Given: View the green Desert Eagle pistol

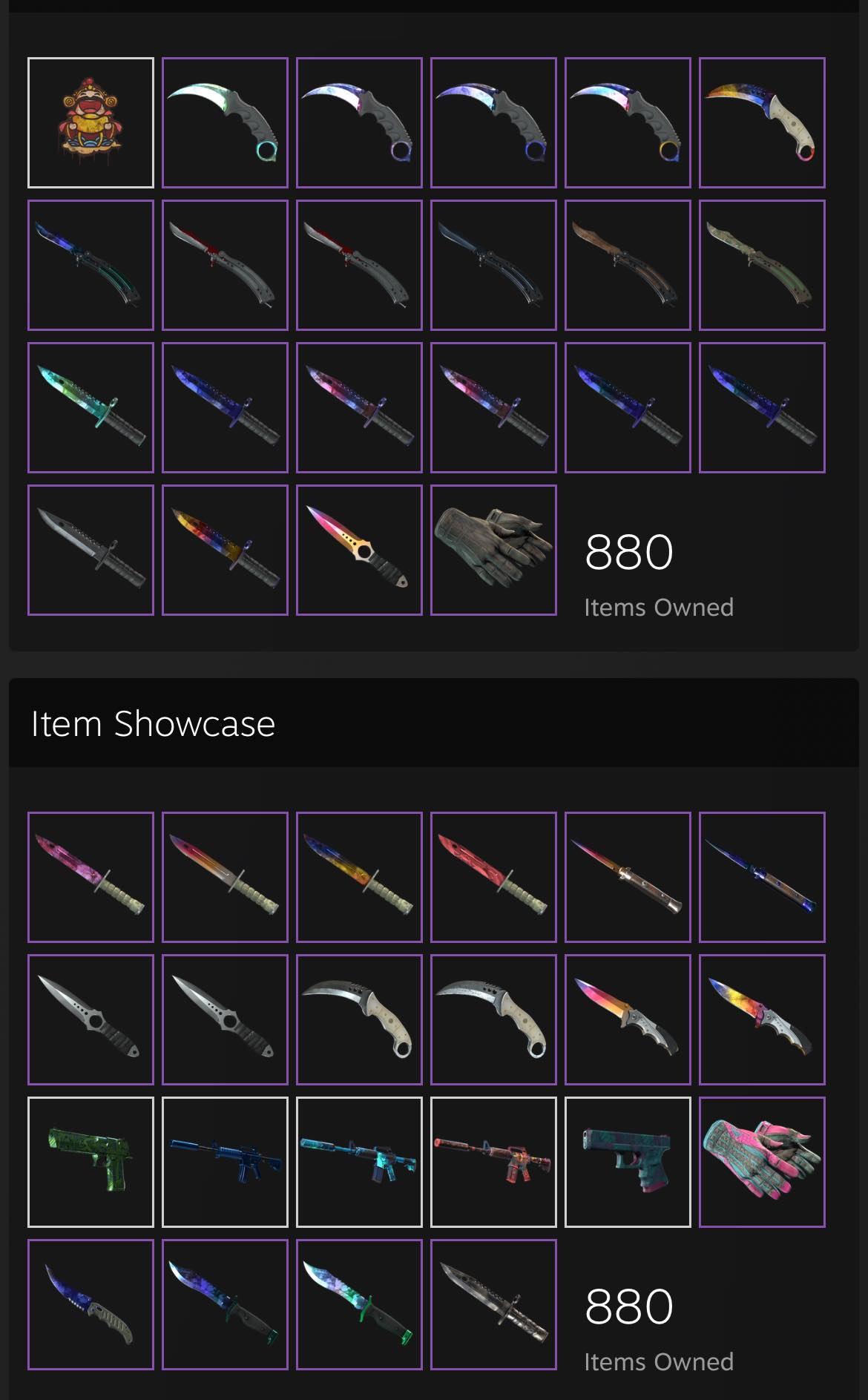Looking at the screenshot, I should point(91,1162).
